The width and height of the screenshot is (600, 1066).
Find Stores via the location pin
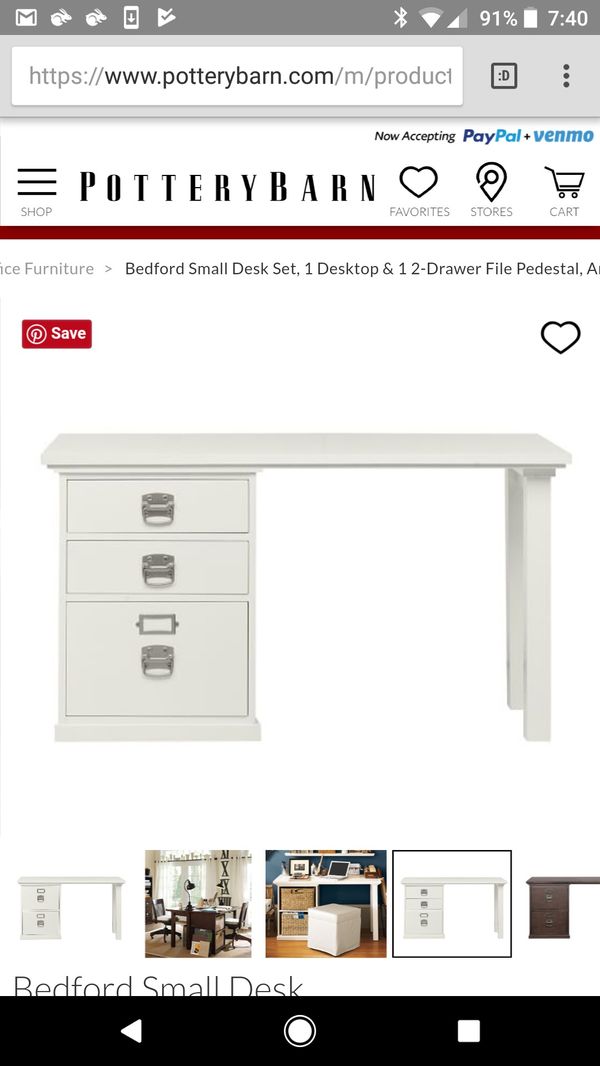491,191
